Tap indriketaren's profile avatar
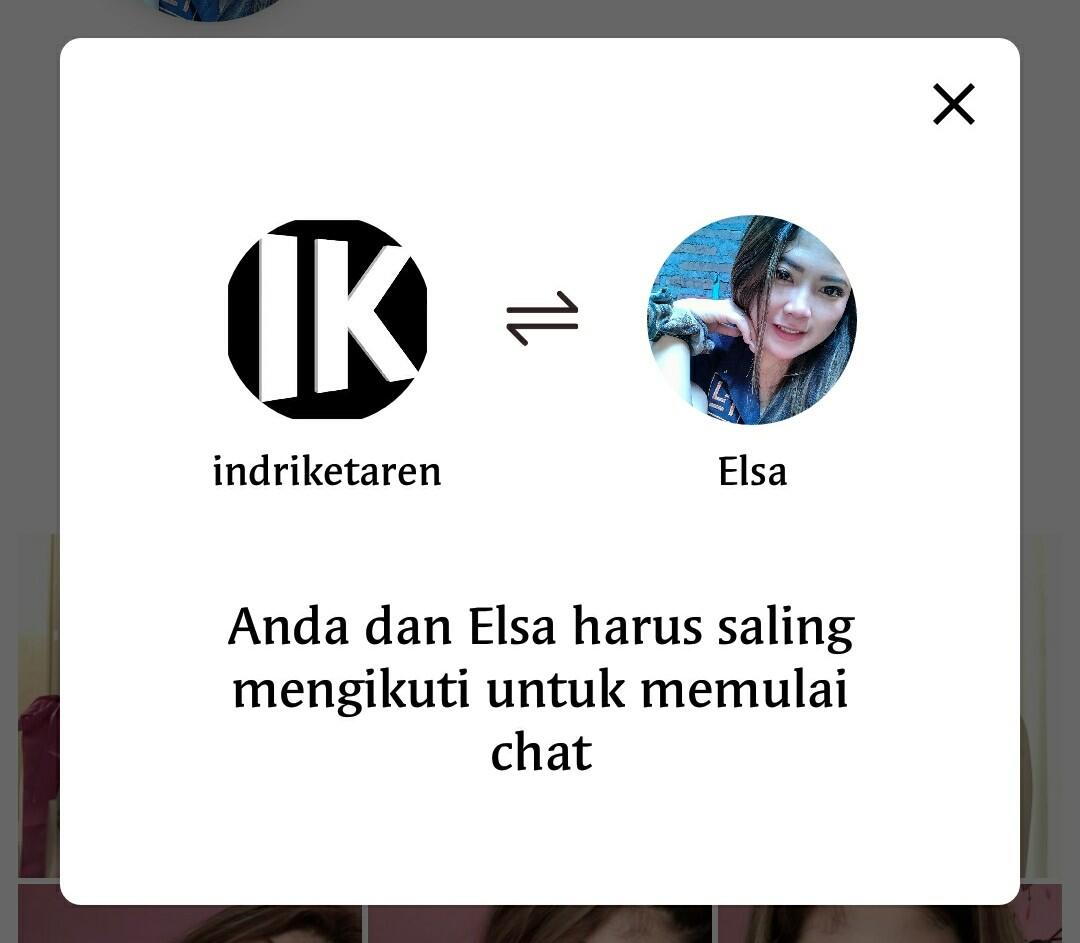The height and width of the screenshot is (943, 1080). pos(327,320)
